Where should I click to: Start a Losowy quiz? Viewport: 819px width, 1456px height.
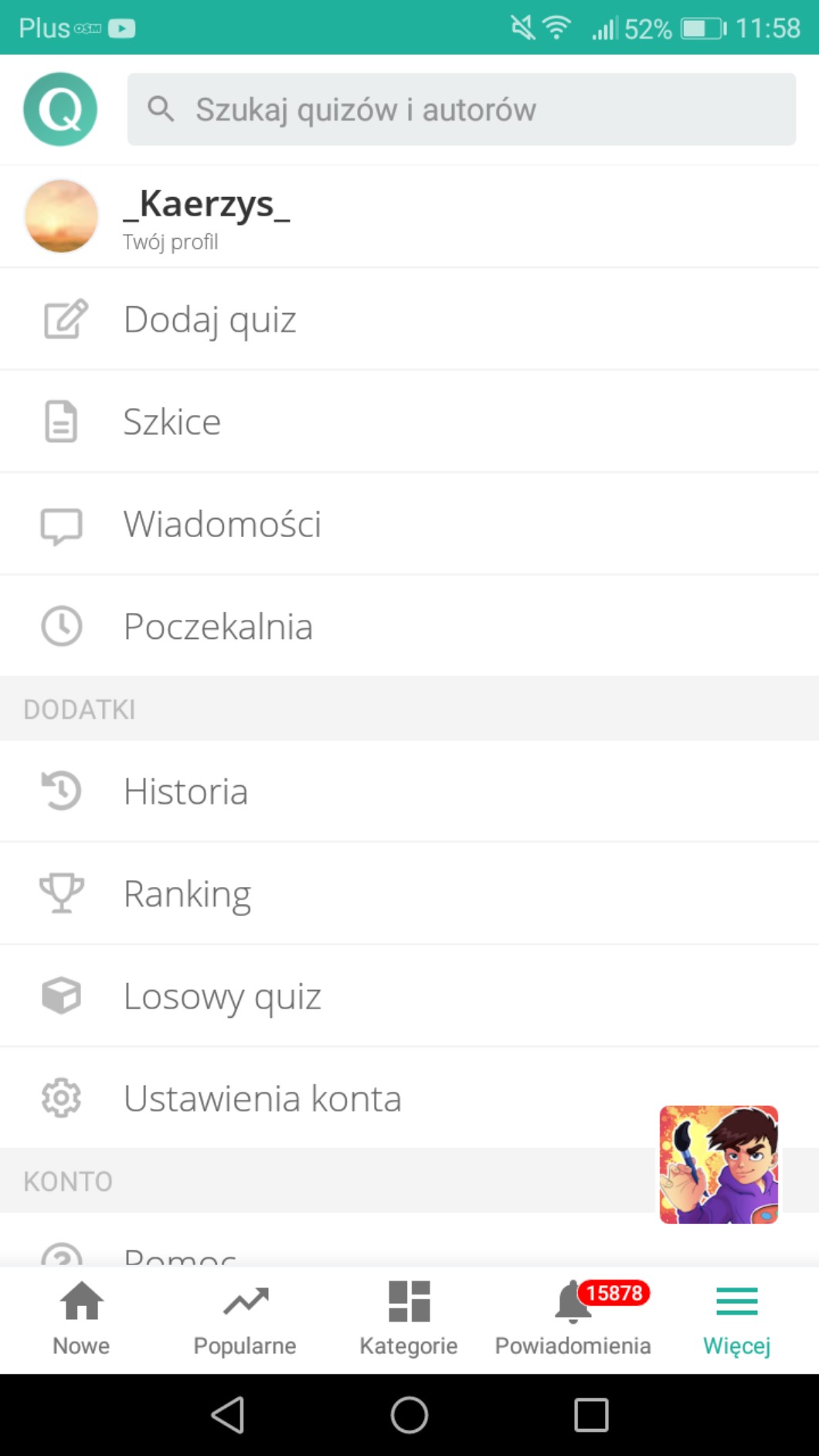coord(222,995)
